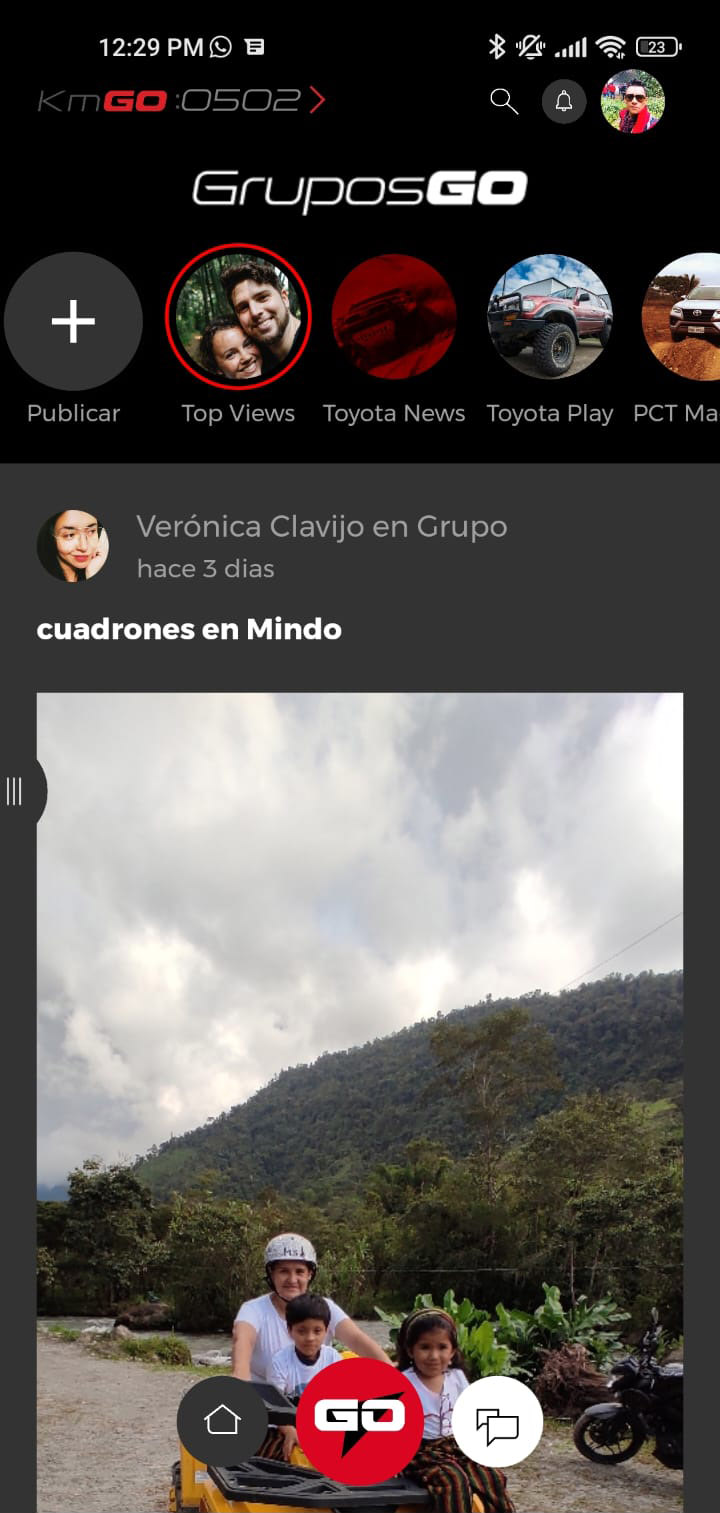720x1513 pixels.
Task: Open your profile avatar
Action: 632,101
